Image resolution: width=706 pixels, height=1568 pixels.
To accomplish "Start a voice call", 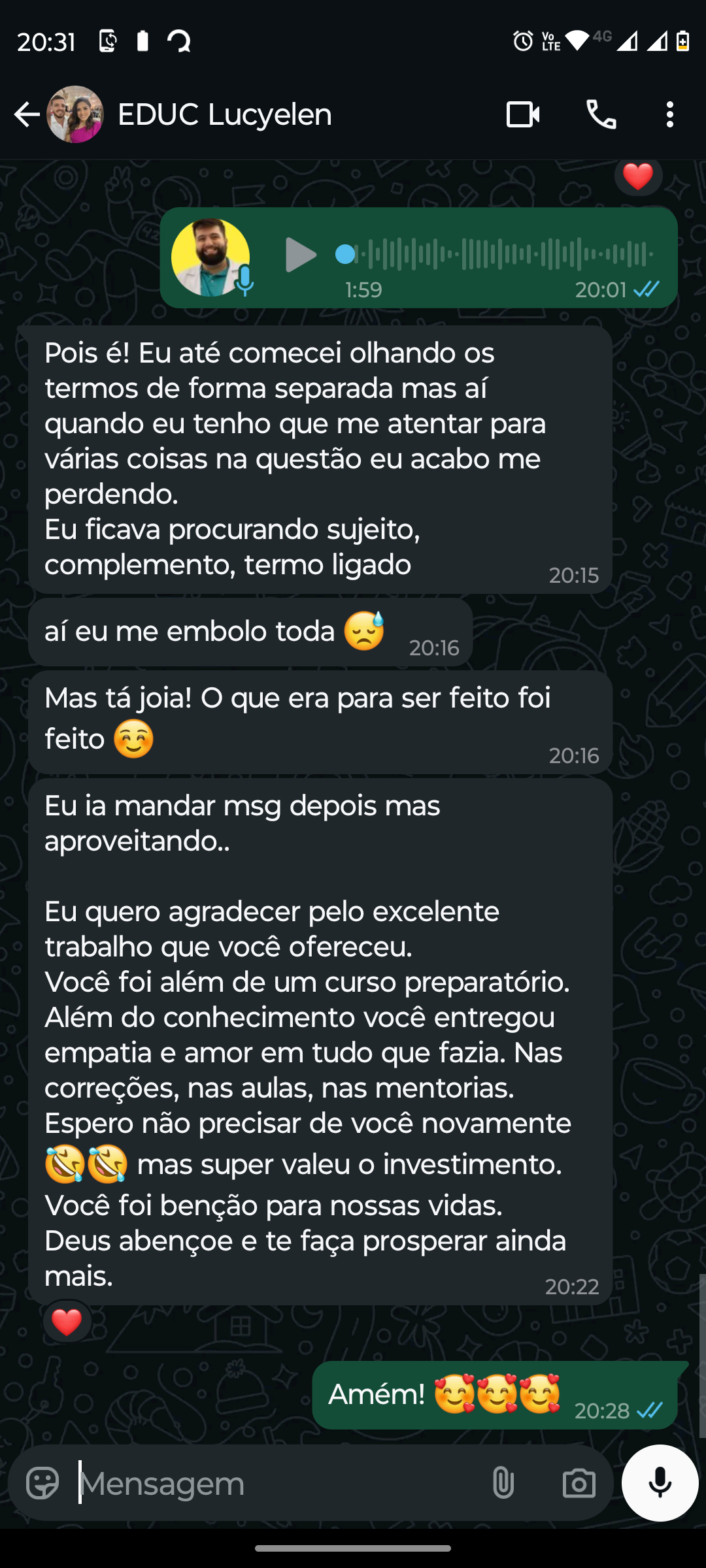I will 602,114.
